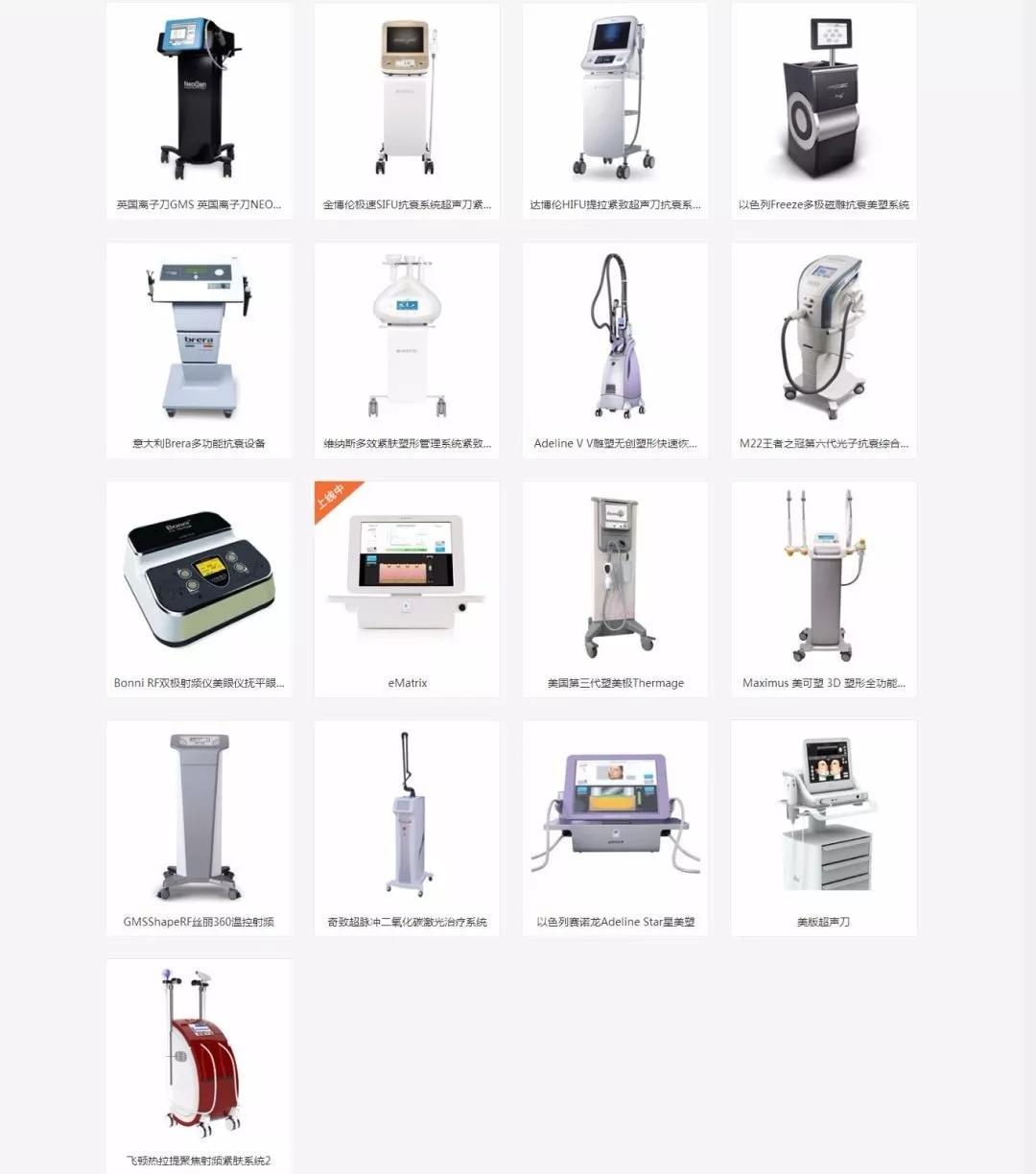Open the 维纳斯多效紧肤塑形管理系统 card
Image resolution: width=1036 pixels, height=1174 pixels.
[407, 349]
